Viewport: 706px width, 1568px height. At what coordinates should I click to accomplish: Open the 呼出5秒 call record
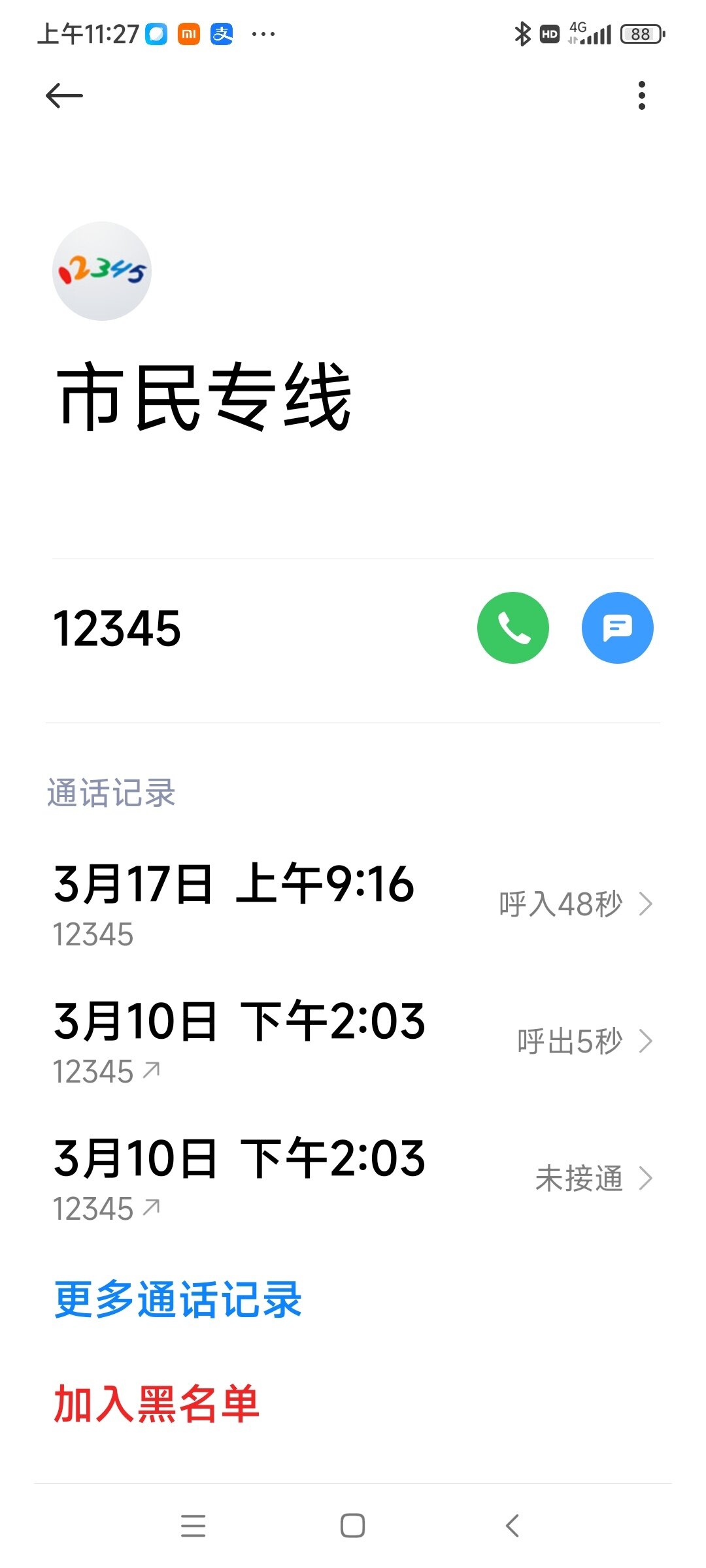353,1042
